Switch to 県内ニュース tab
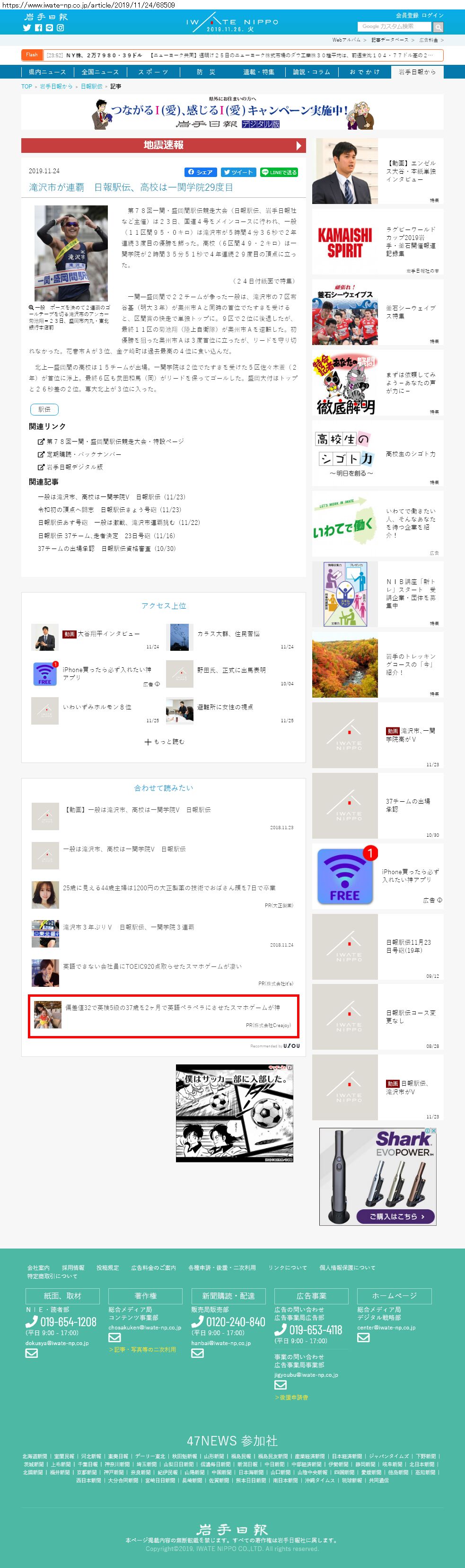This screenshot has height=1568, width=465. (47, 72)
